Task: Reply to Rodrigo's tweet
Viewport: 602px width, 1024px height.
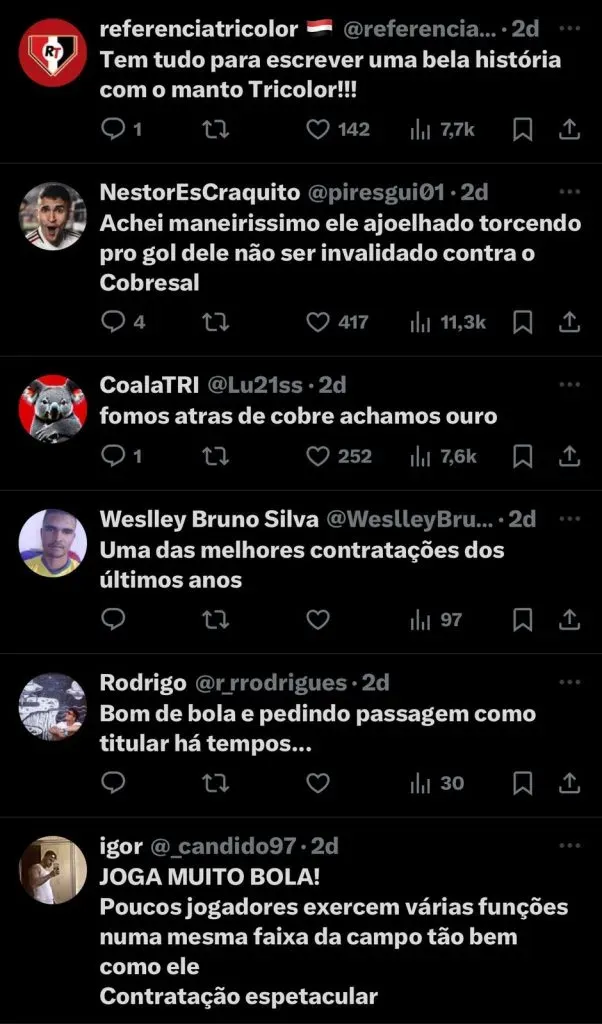Action: (x=114, y=783)
